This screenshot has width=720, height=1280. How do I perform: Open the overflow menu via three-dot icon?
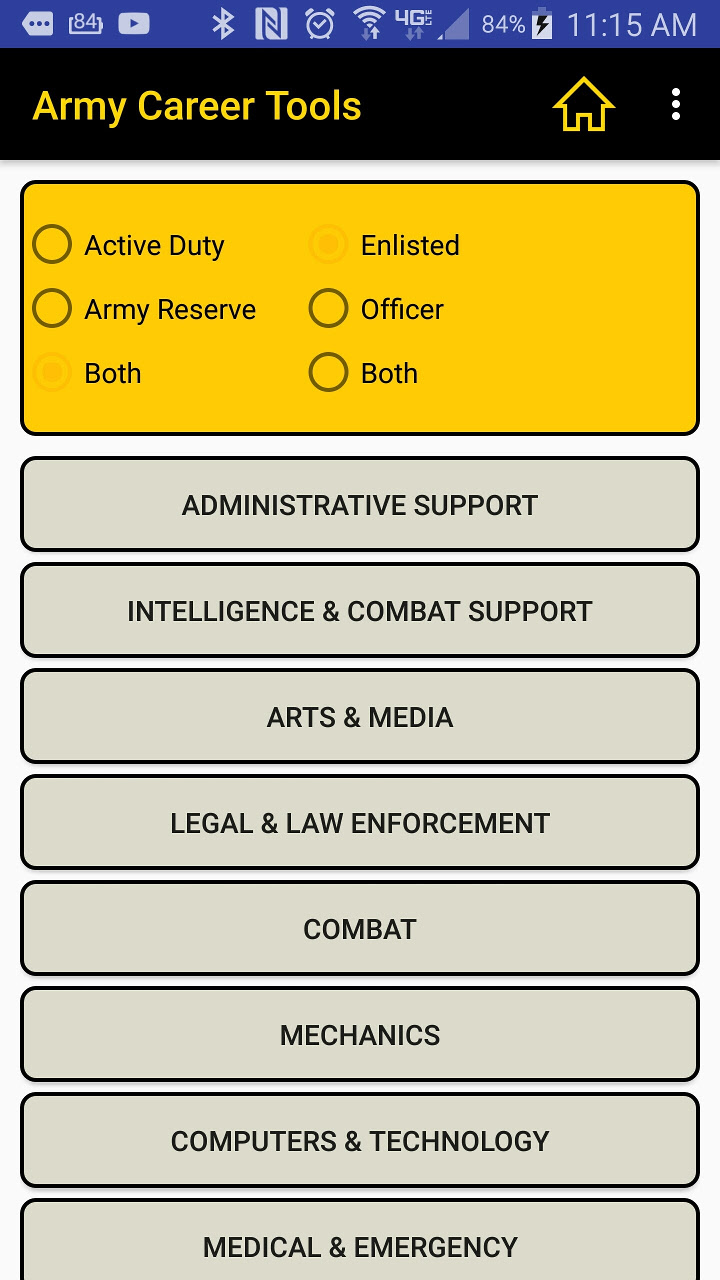click(676, 103)
